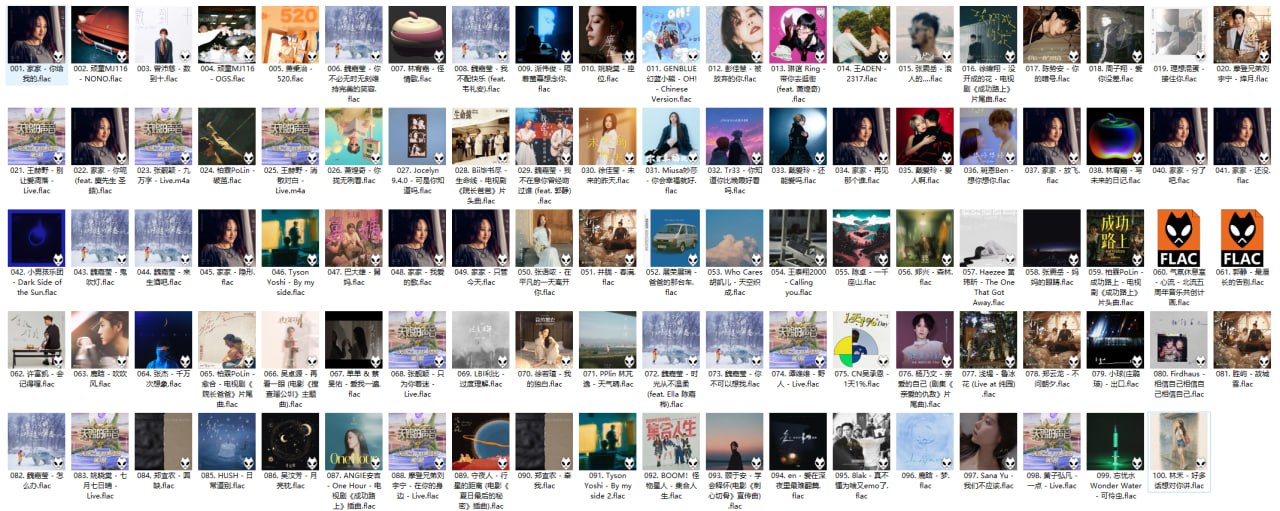Open file 061 with the FLAC icon
This screenshot has width=1280, height=511.
tap(1242, 238)
